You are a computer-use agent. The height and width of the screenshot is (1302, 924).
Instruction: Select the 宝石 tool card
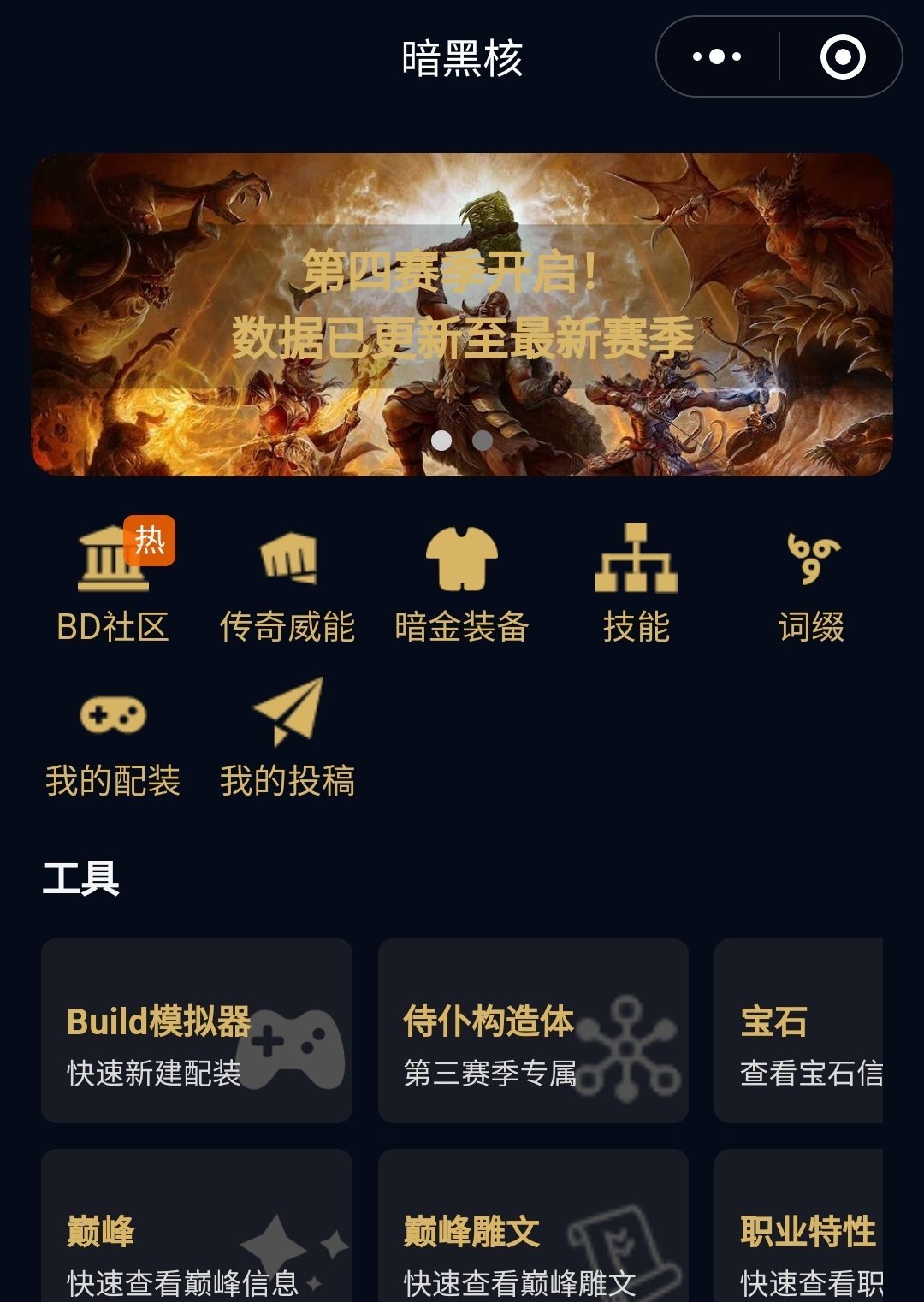tap(799, 1030)
